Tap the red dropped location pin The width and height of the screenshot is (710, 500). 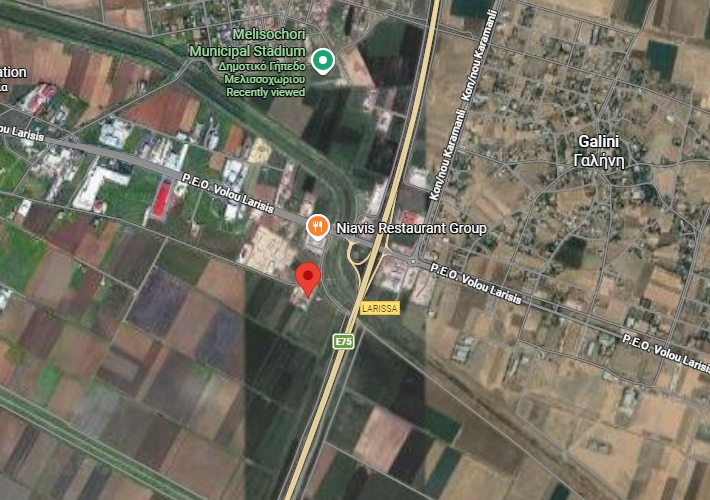pos(308,277)
